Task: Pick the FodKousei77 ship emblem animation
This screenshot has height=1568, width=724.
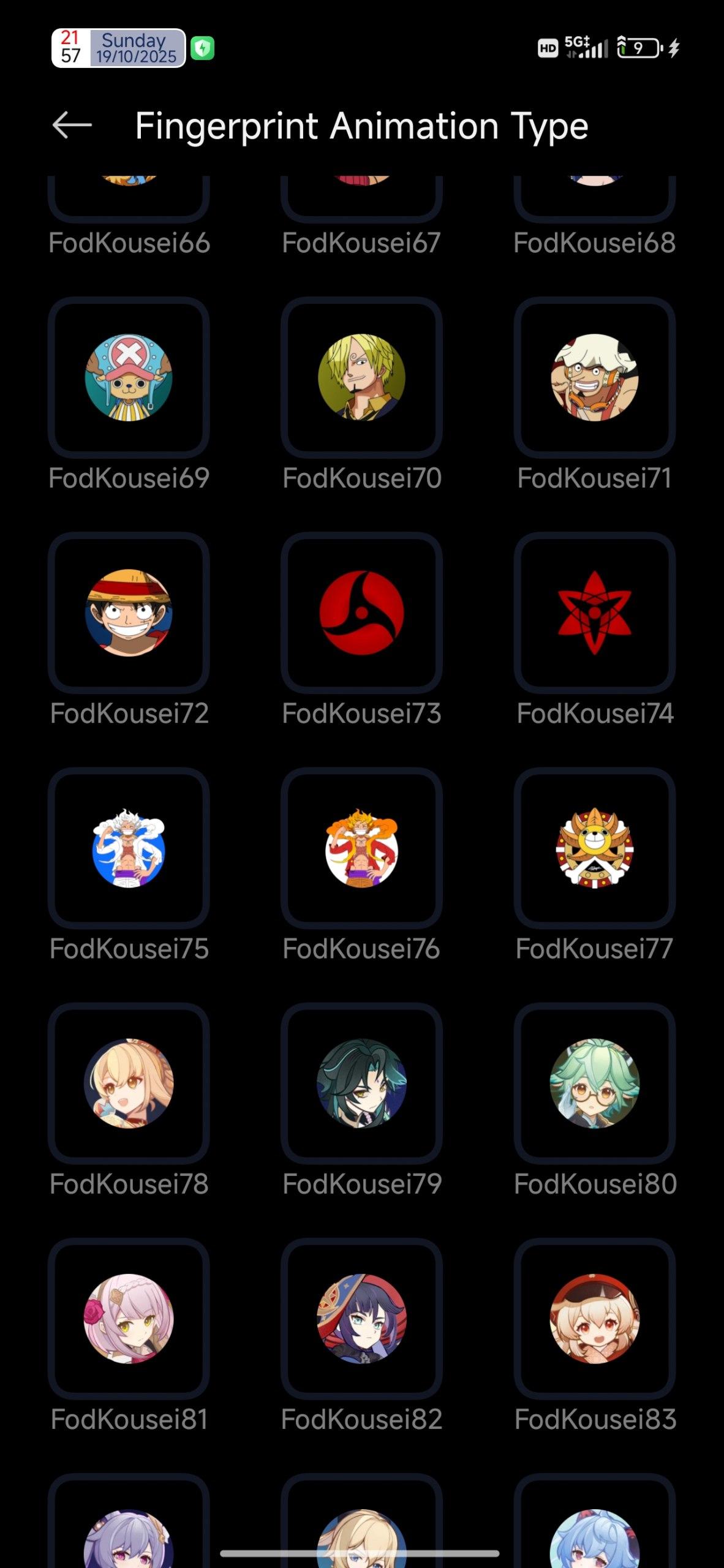Action: tap(594, 848)
